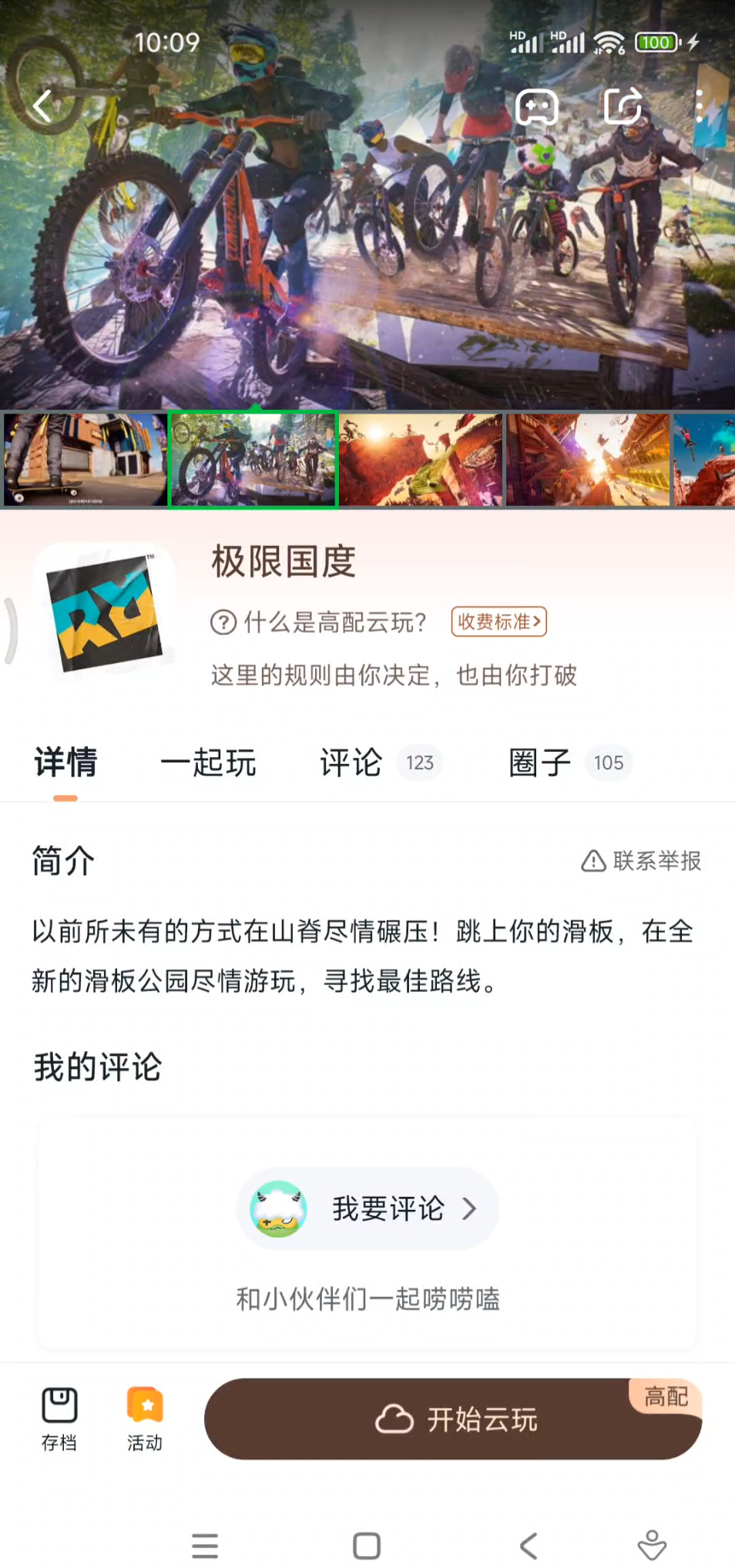
Task: Open the game controller icon
Action: [537, 106]
